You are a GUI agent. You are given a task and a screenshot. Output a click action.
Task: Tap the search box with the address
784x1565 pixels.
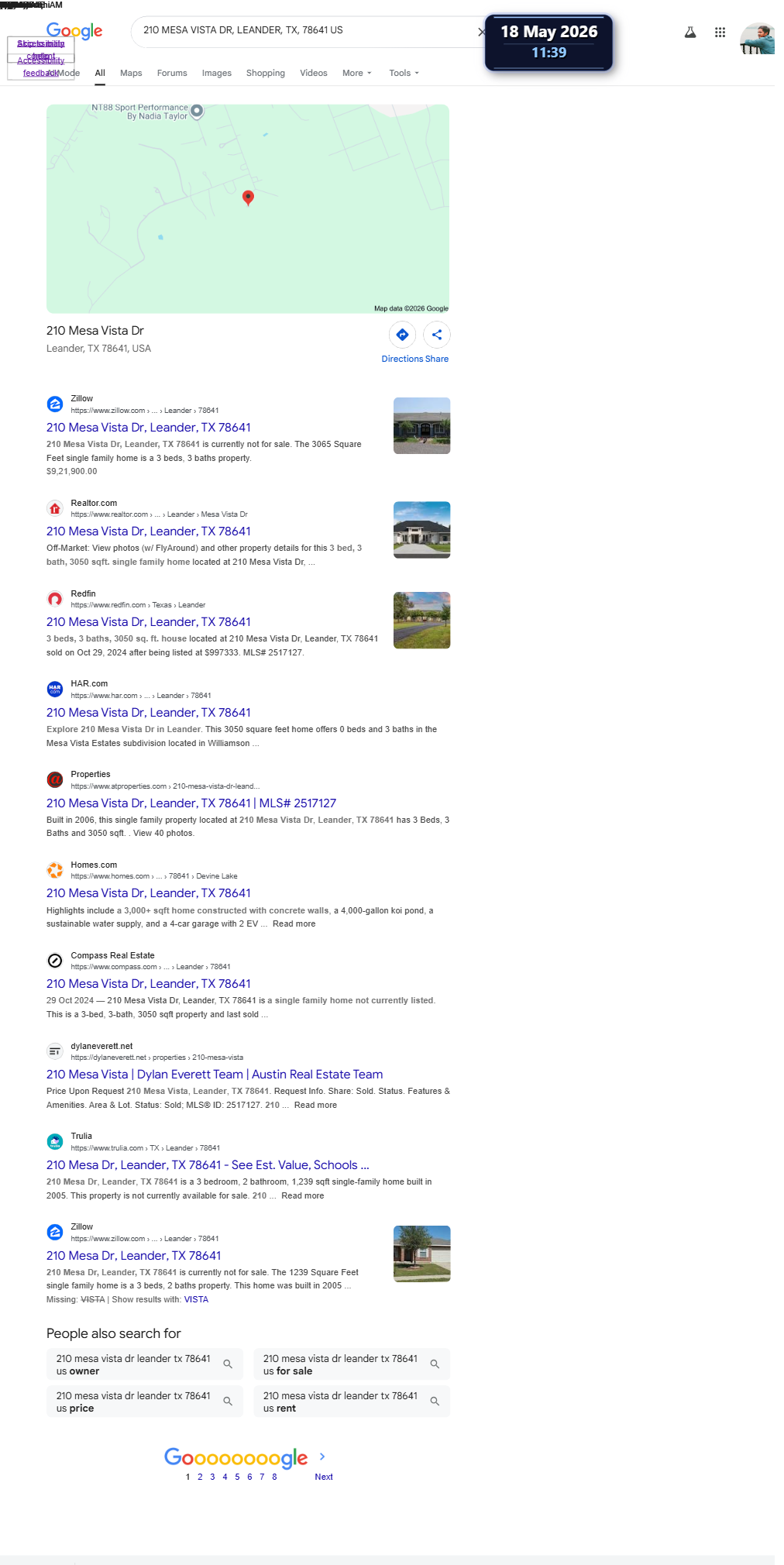[x=306, y=30]
